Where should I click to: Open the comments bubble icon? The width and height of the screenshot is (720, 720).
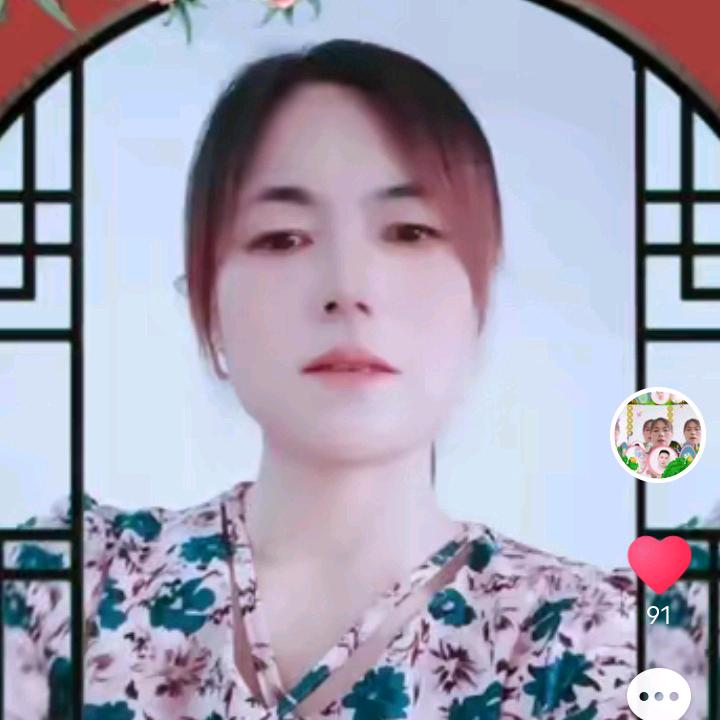point(659,696)
